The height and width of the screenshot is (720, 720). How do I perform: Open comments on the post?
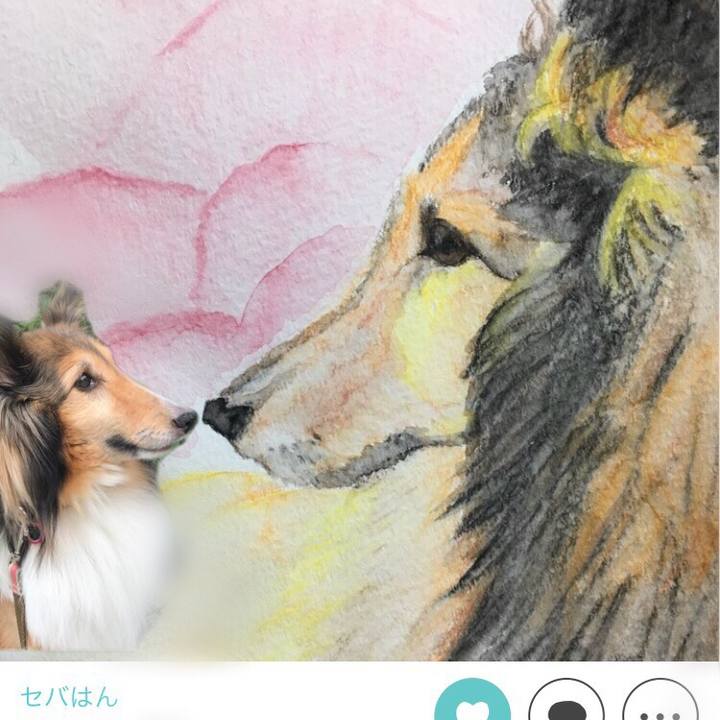tap(566, 706)
